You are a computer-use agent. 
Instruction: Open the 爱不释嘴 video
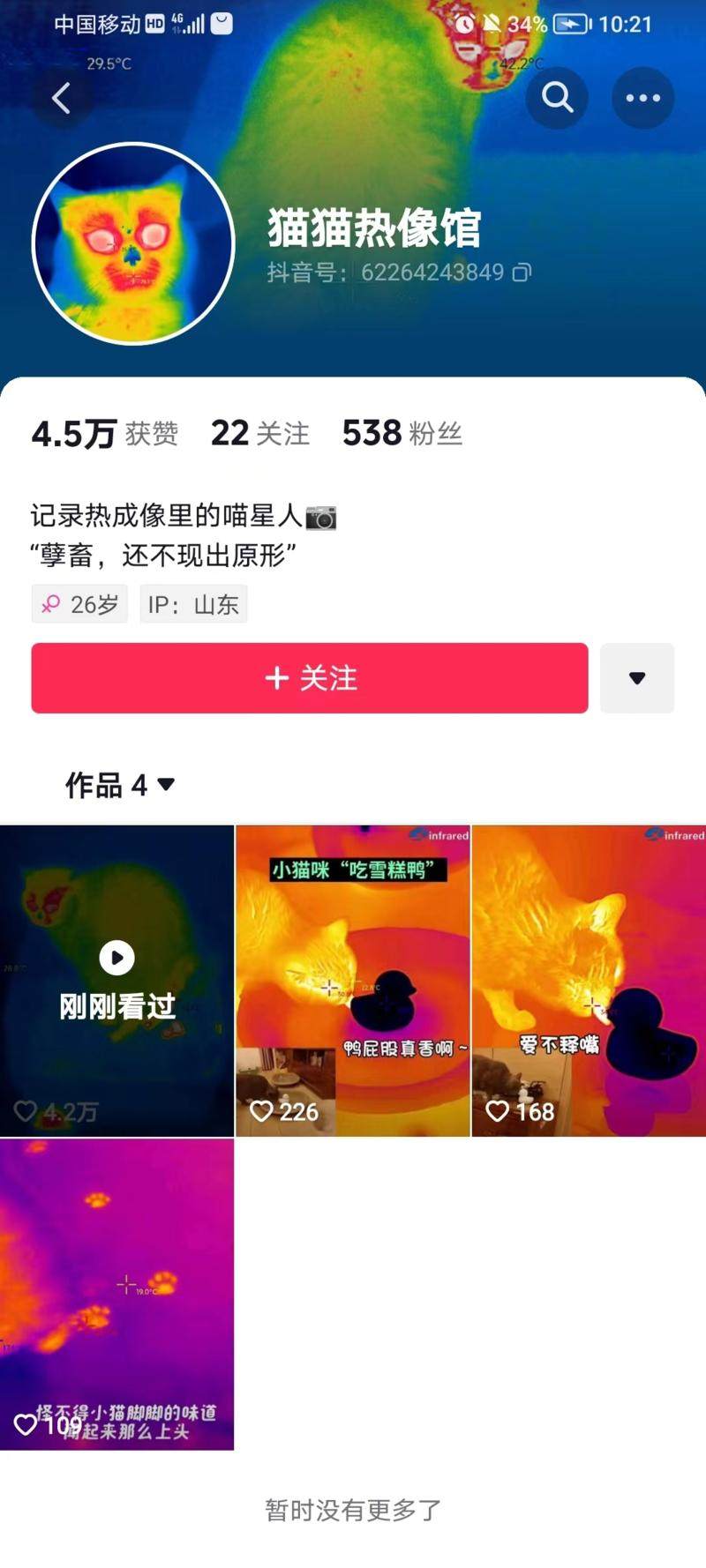(x=589, y=979)
